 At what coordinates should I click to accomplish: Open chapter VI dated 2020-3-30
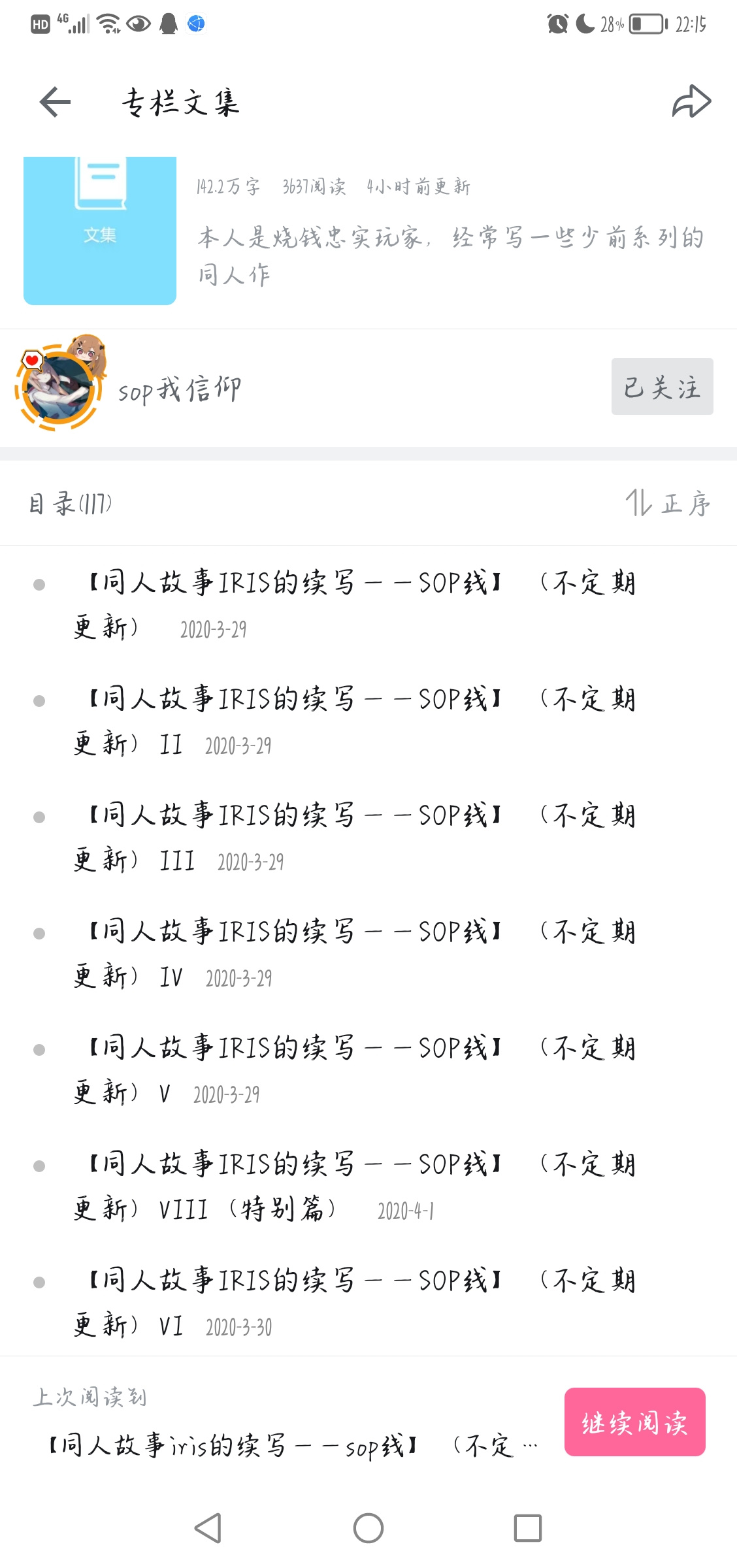point(368,1302)
